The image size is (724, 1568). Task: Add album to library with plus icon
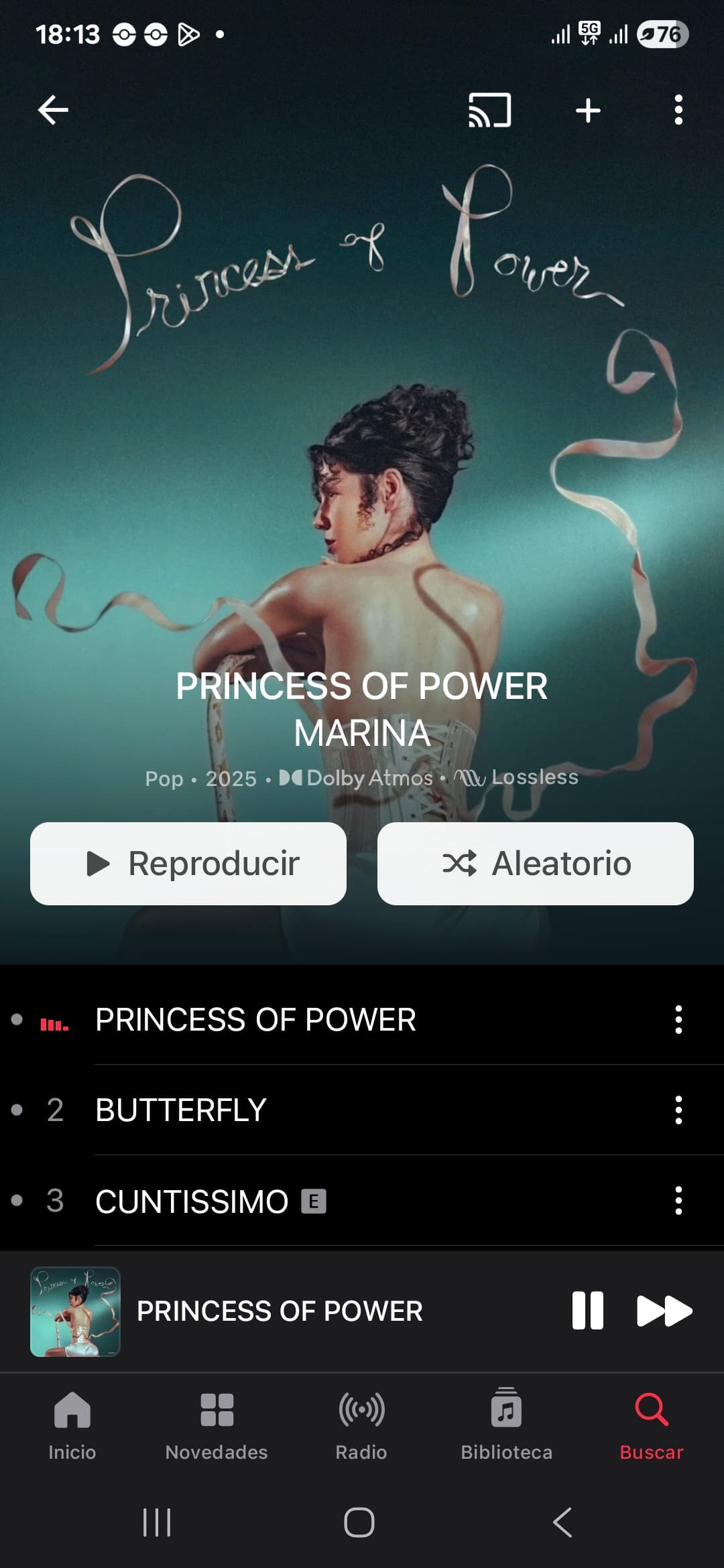588,110
